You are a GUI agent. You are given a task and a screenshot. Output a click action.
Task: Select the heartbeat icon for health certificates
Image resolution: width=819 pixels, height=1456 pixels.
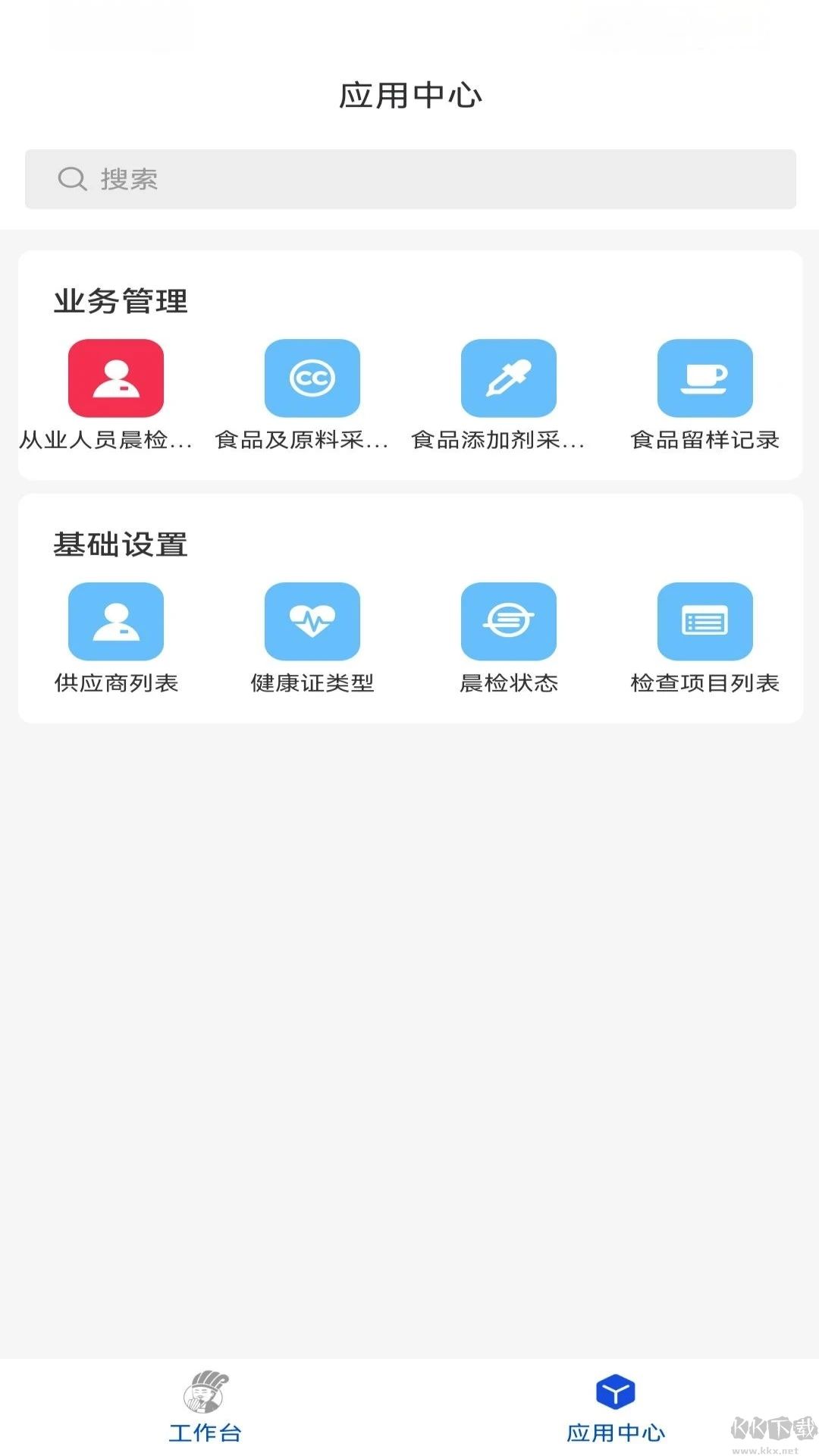312,621
